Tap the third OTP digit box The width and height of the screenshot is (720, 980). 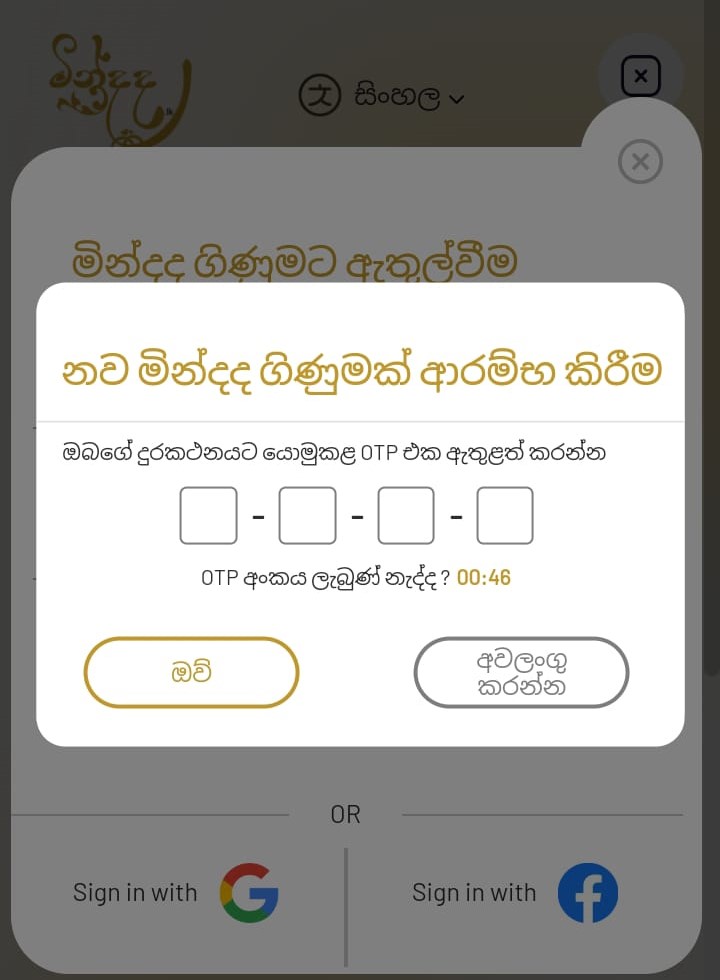pos(406,516)
